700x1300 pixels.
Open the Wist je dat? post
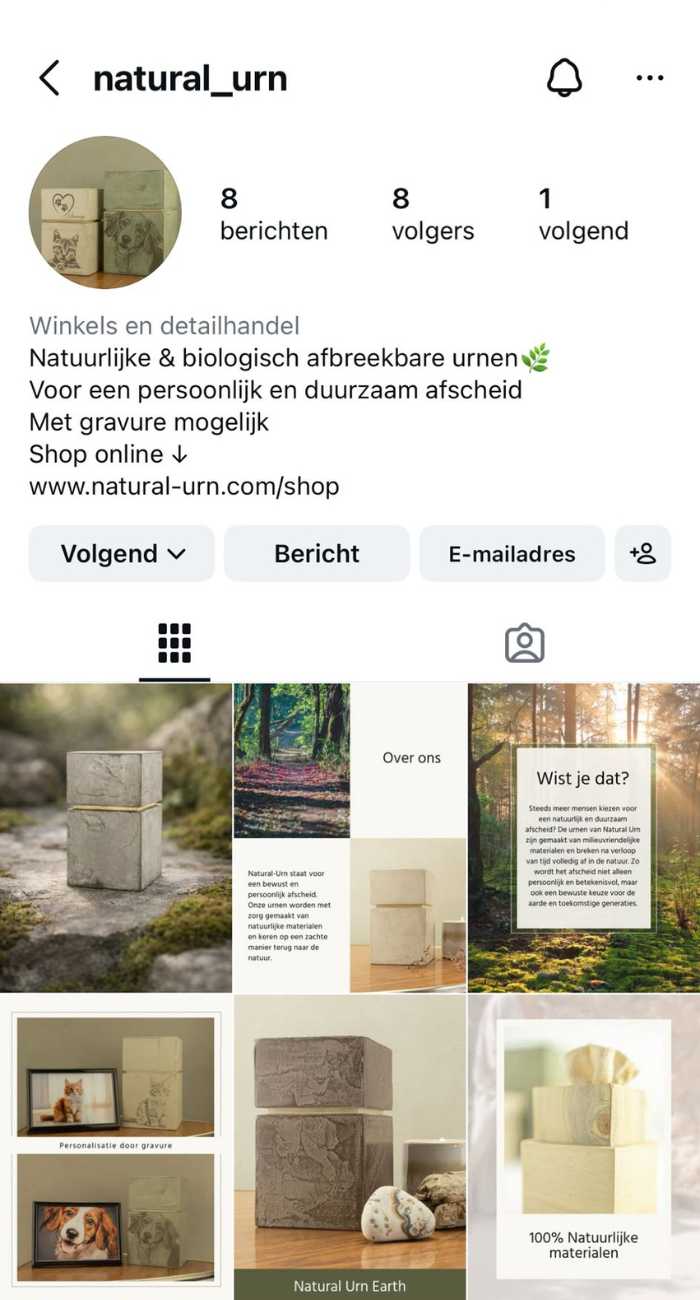(x=584, y=837)
